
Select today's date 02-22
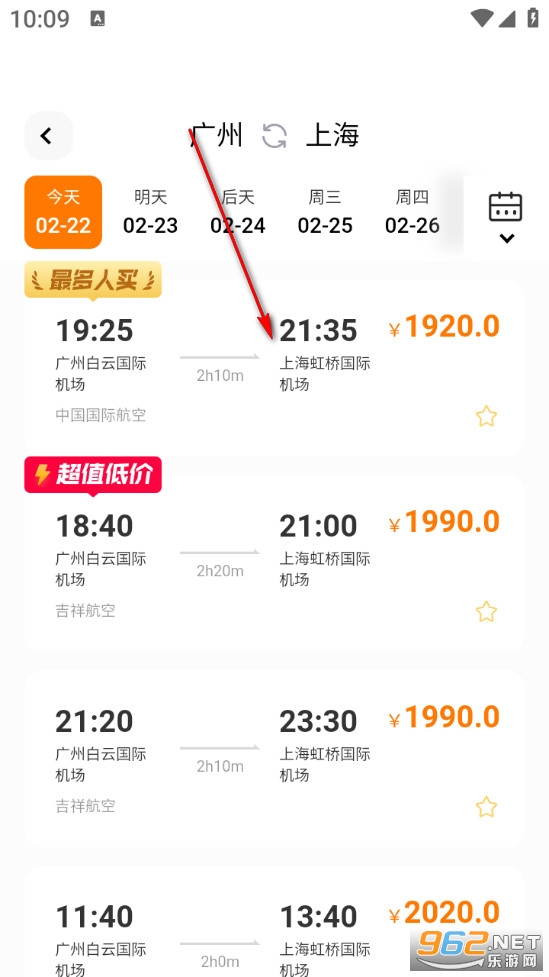[63, 212]
